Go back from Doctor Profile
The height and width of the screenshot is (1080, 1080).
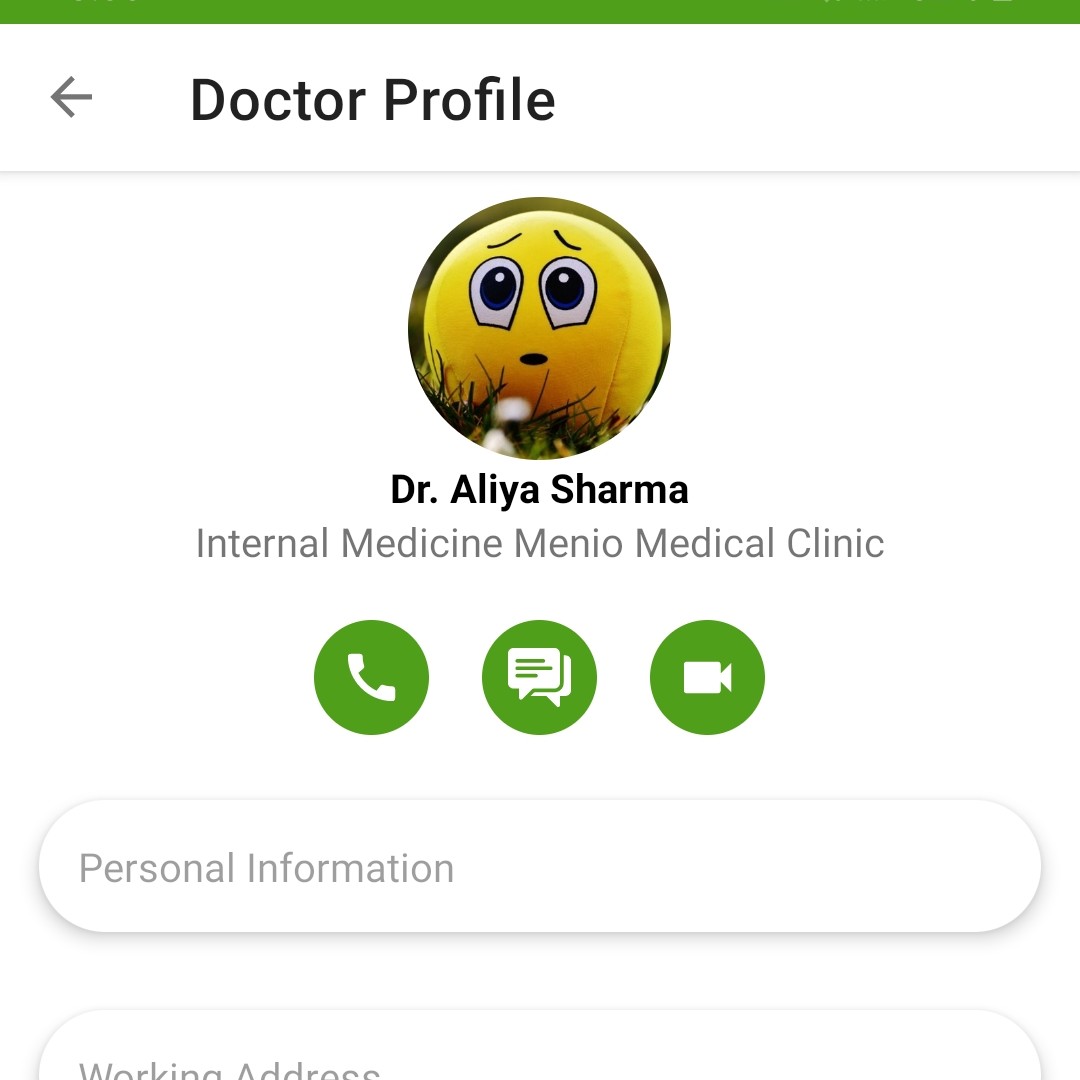pyautogui.click(x=71, y=98)
